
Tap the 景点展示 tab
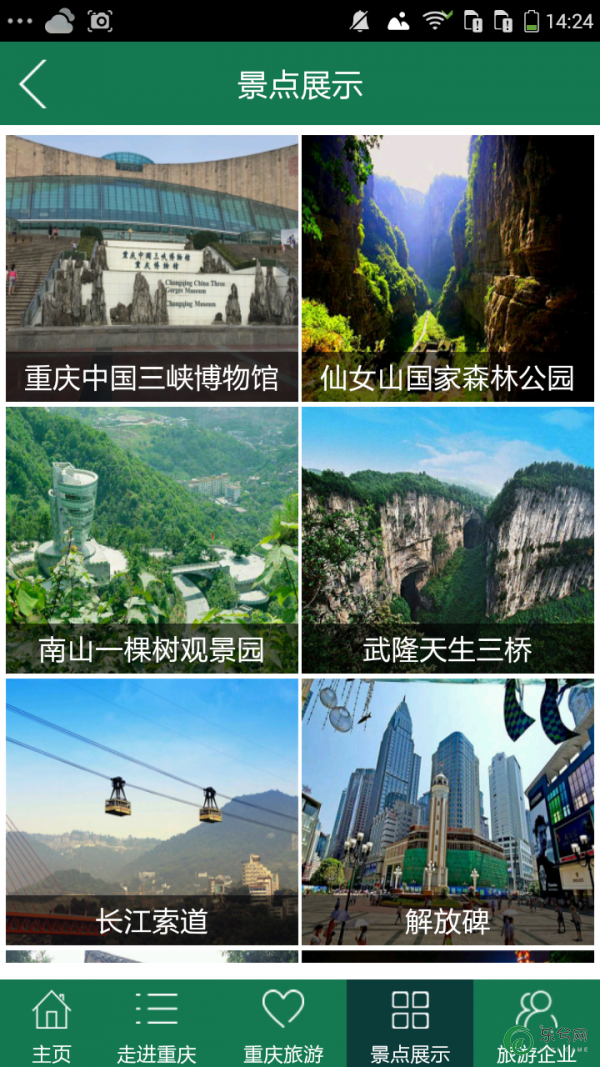(x=410, y=1023)
